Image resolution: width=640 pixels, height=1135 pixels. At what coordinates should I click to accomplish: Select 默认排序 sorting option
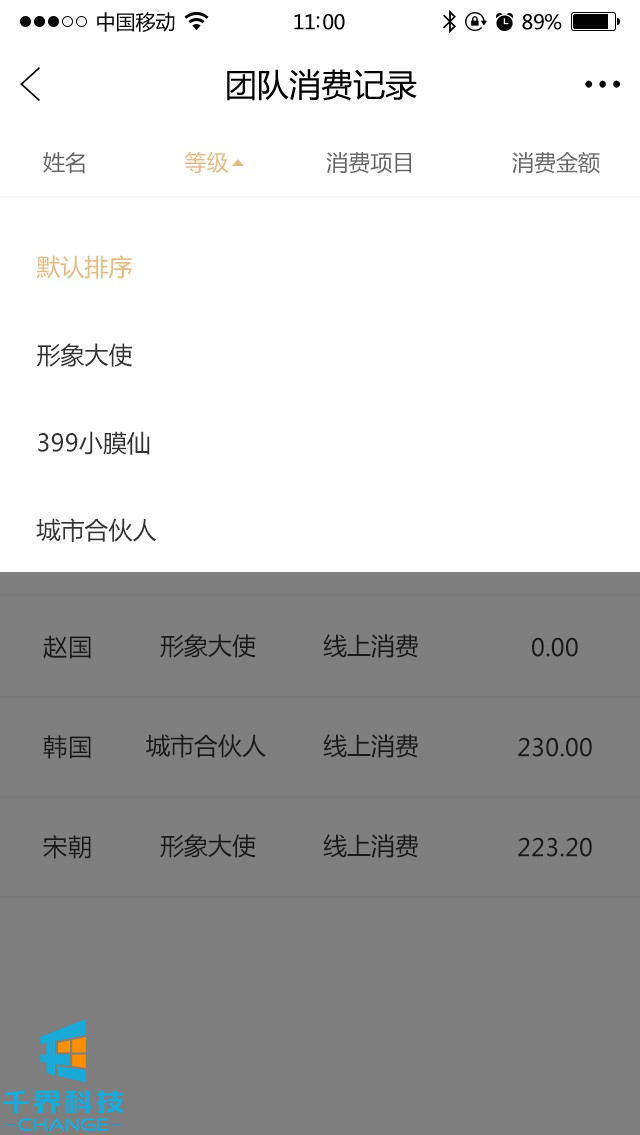coord(85,268)
